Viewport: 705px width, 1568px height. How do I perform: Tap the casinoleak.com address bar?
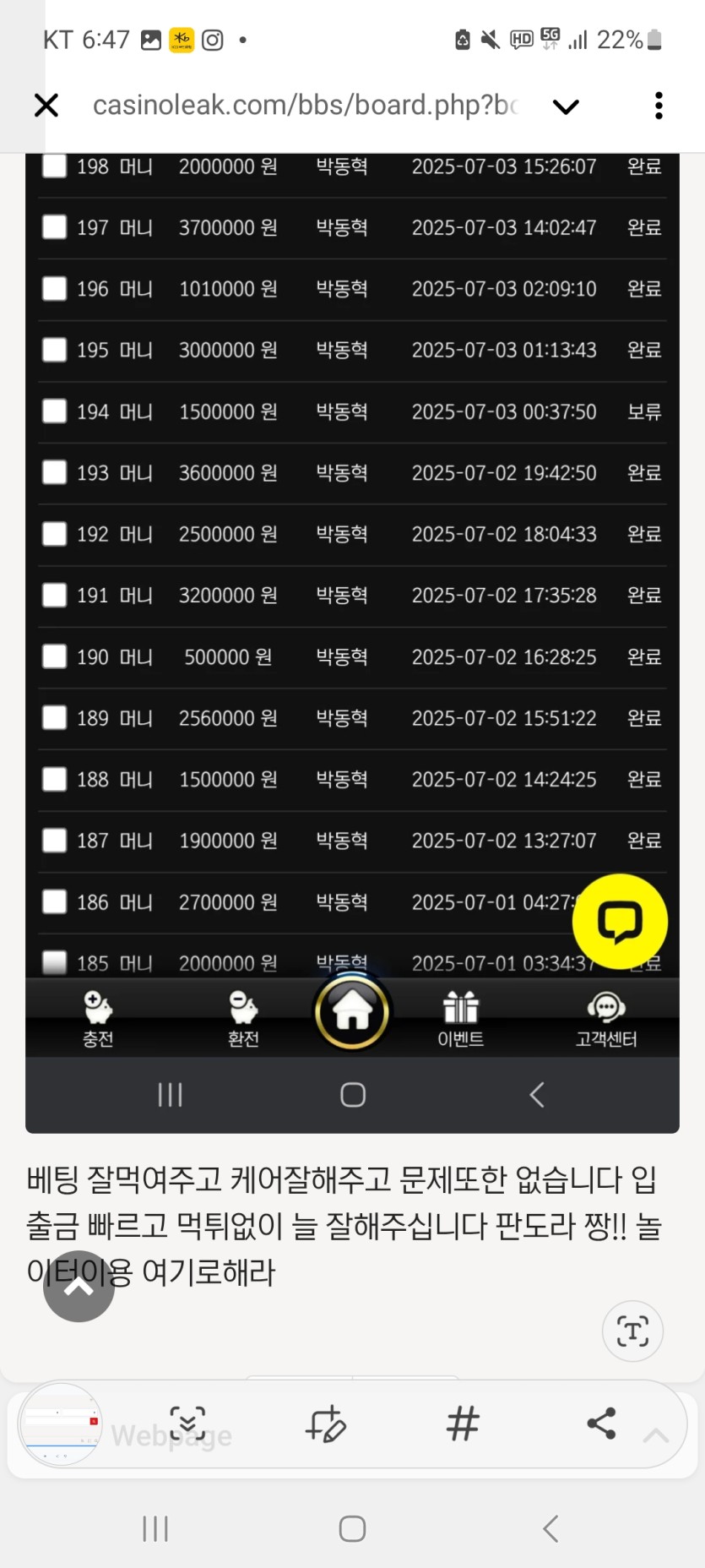click(304, 106)
